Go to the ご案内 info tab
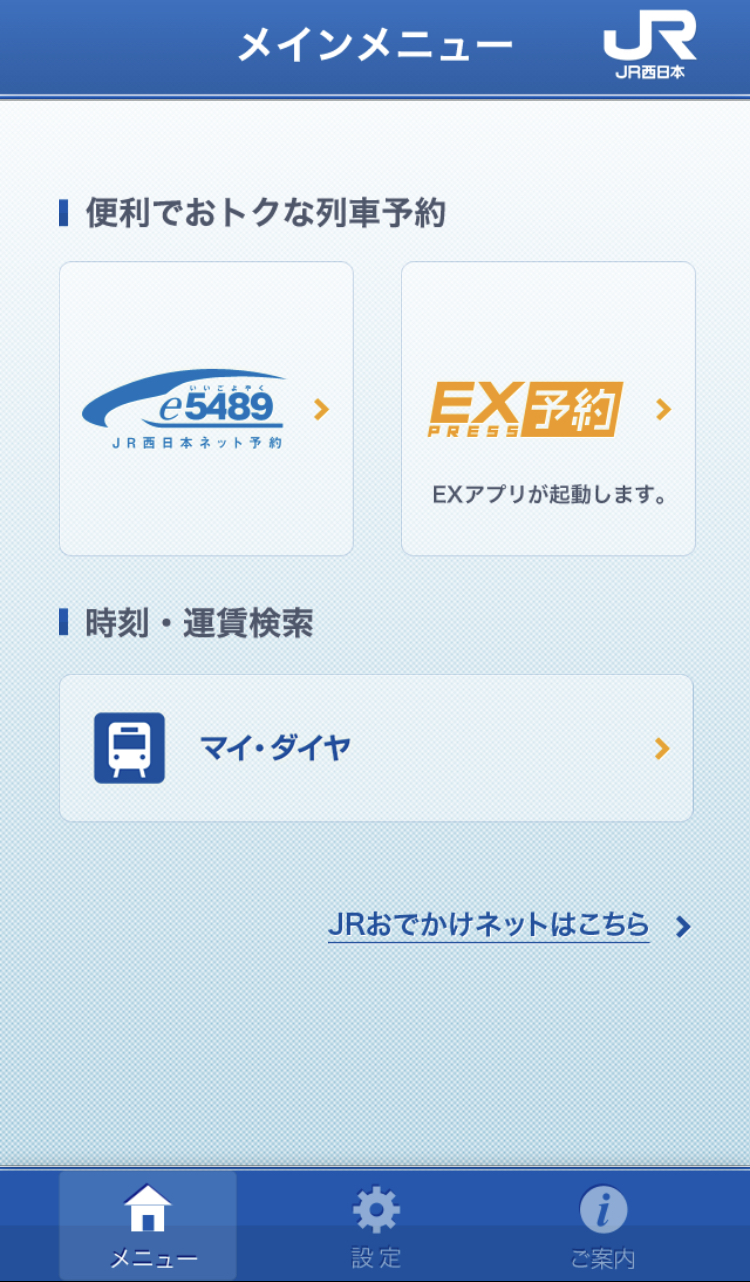The height and width of the screenshot is (1282, 750). tap(603, 1226)
